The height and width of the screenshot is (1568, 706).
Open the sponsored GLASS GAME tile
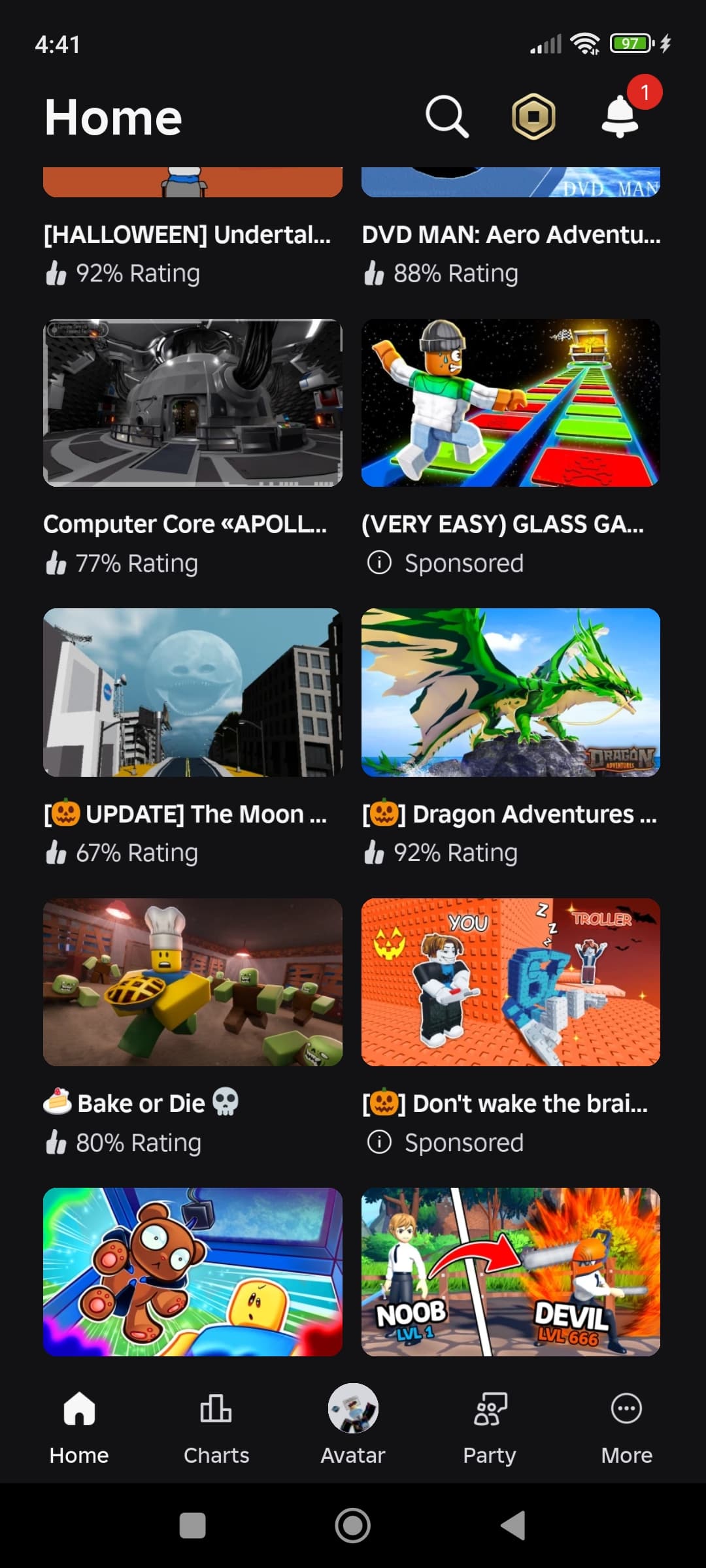click(511, 403)
